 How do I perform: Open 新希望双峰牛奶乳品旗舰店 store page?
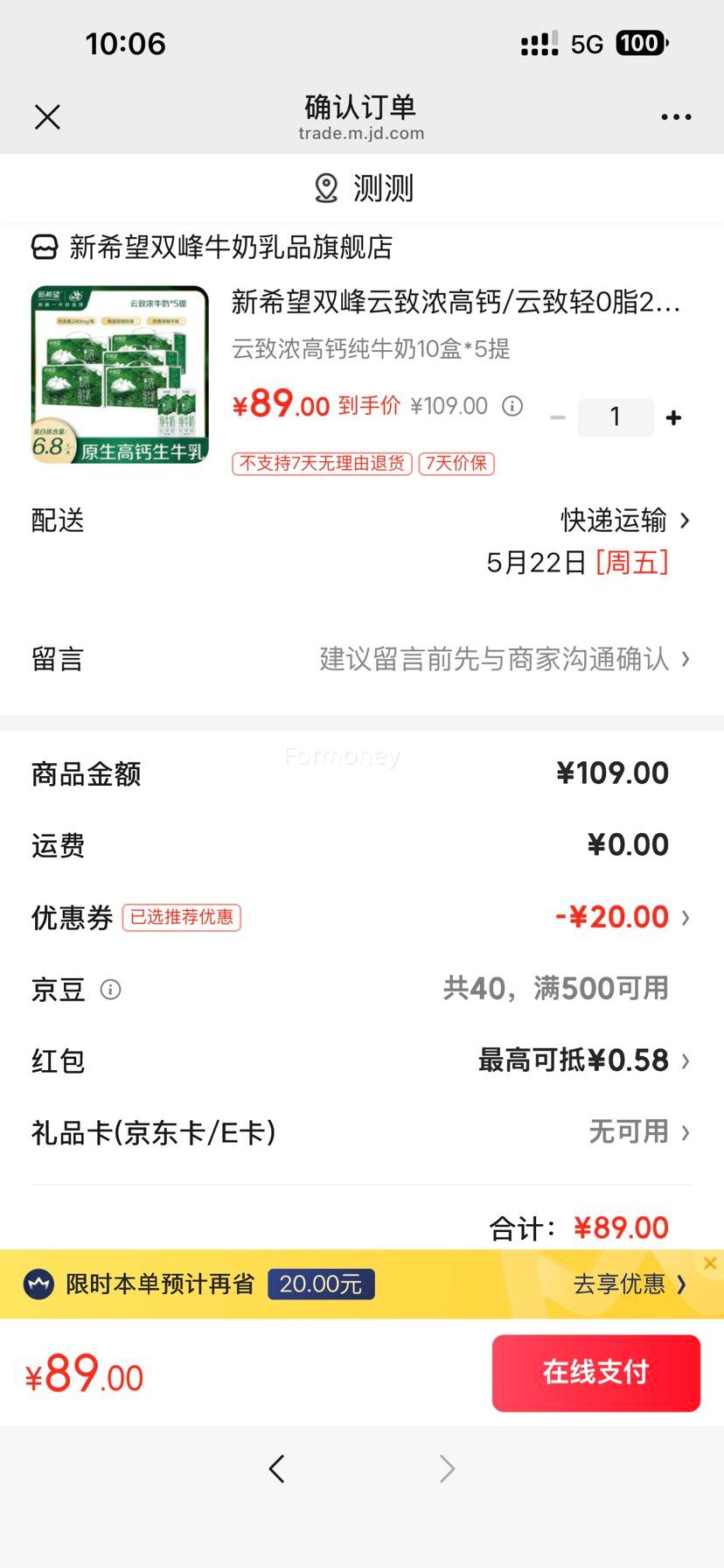pos(212,248)
